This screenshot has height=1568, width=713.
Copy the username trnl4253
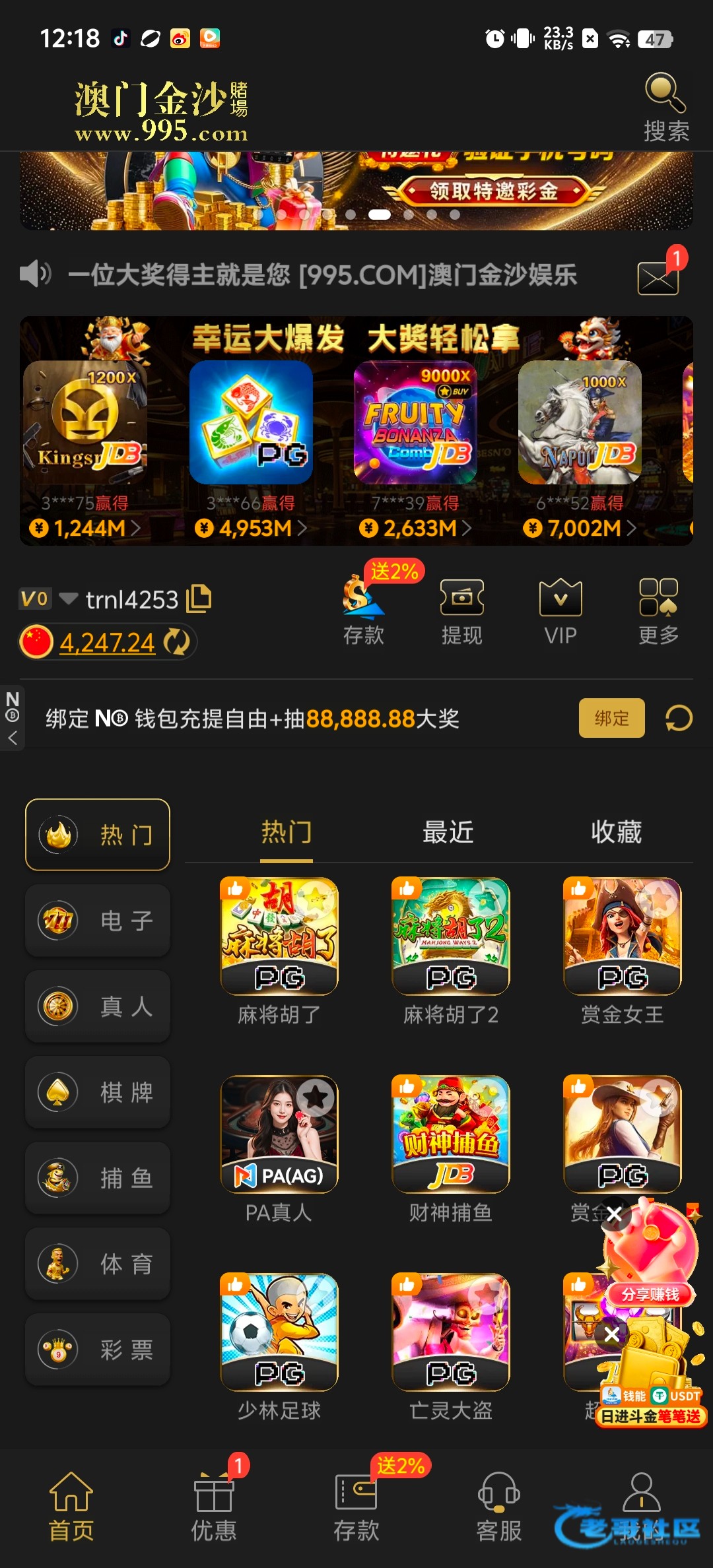199,599
